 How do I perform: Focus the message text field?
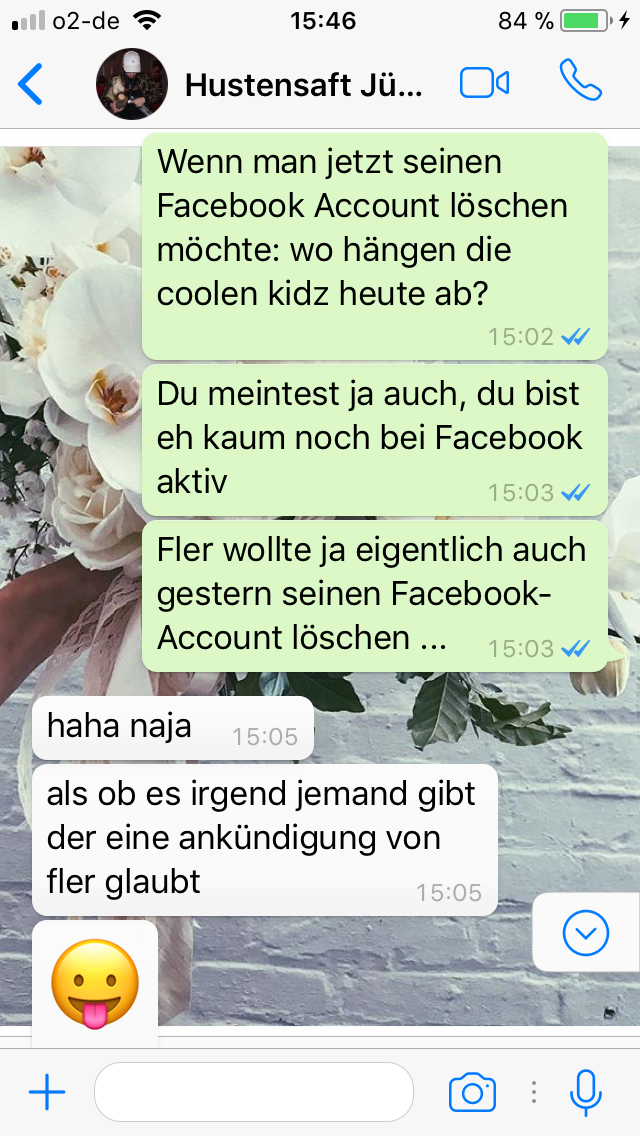253,1092
